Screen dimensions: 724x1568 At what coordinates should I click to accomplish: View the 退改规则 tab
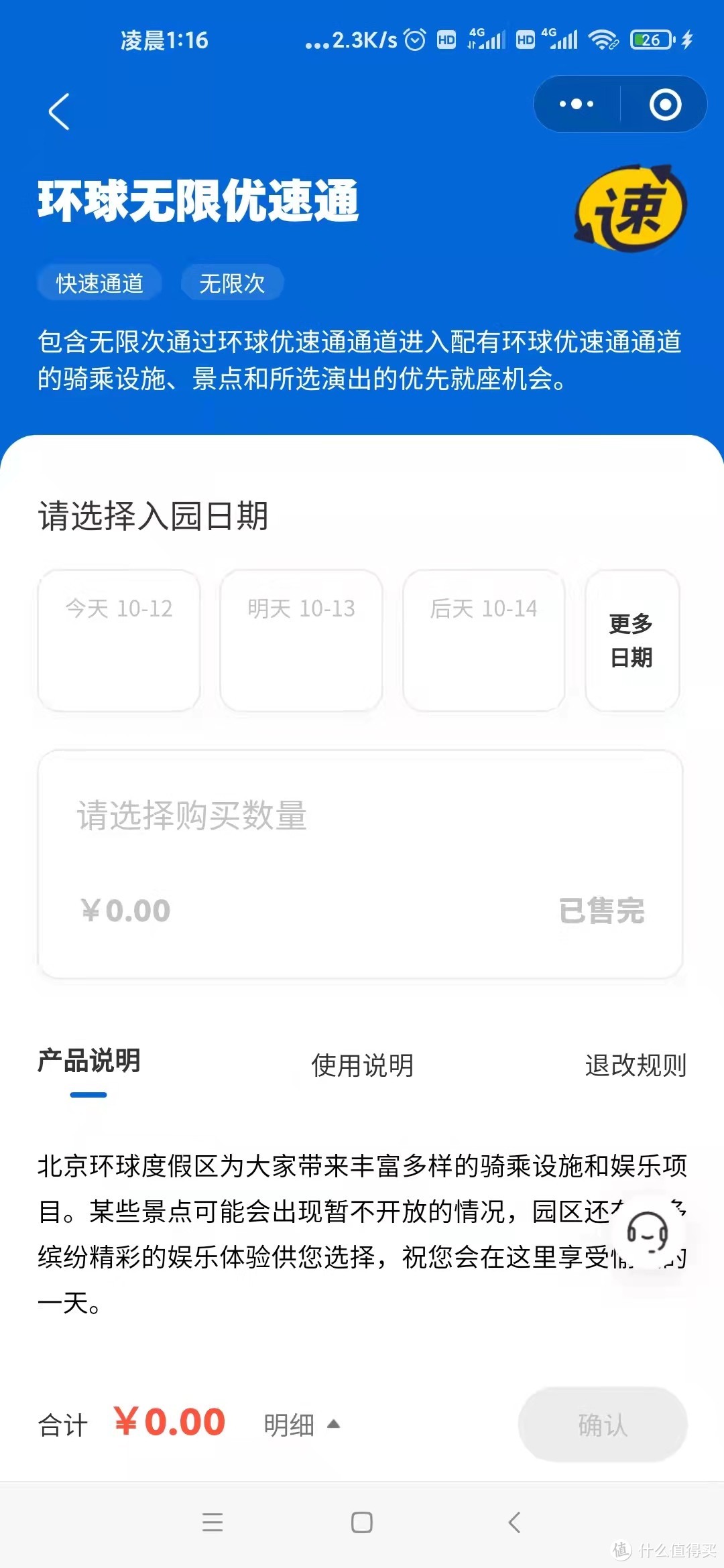click(636, 1065)
